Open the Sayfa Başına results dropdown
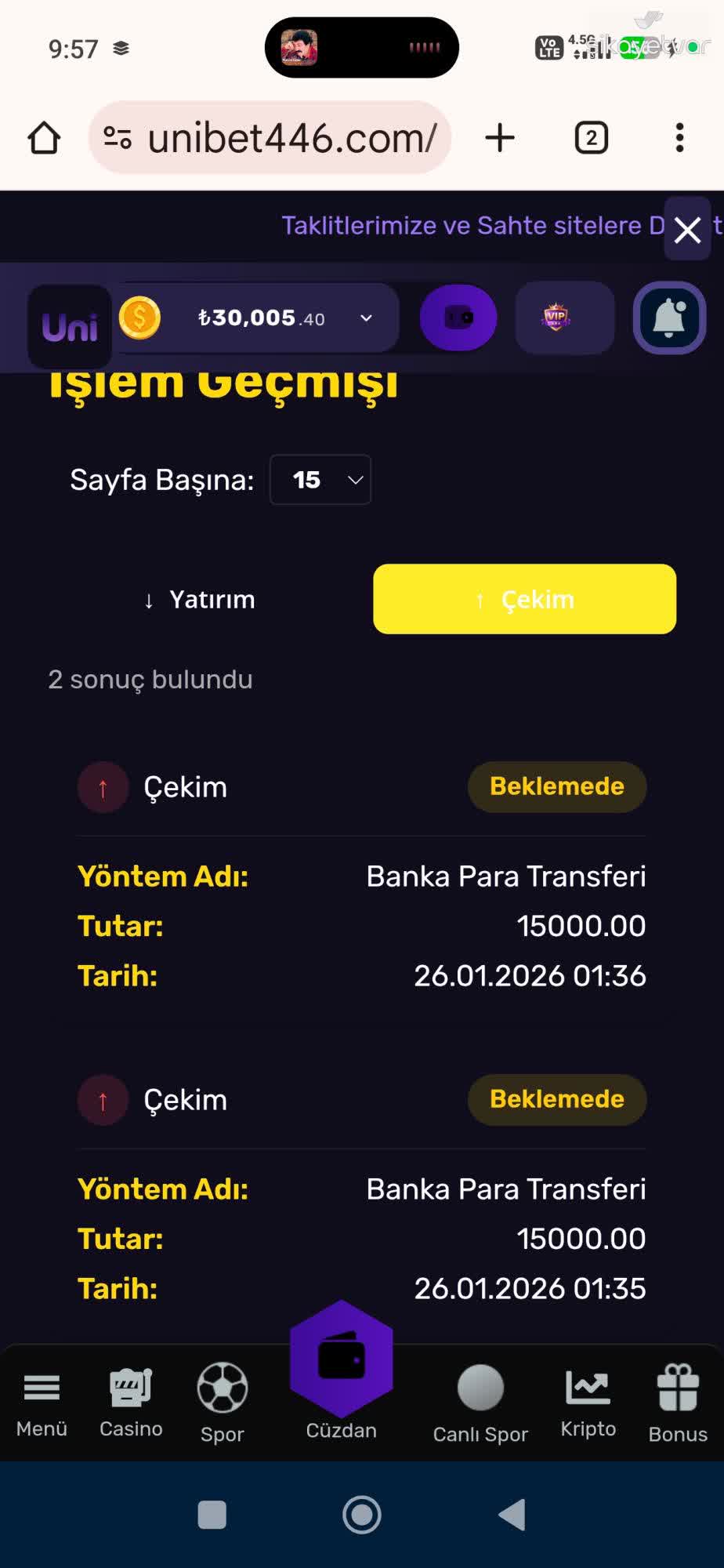Viewport: 724px width, 1568px height. point(319,479)
